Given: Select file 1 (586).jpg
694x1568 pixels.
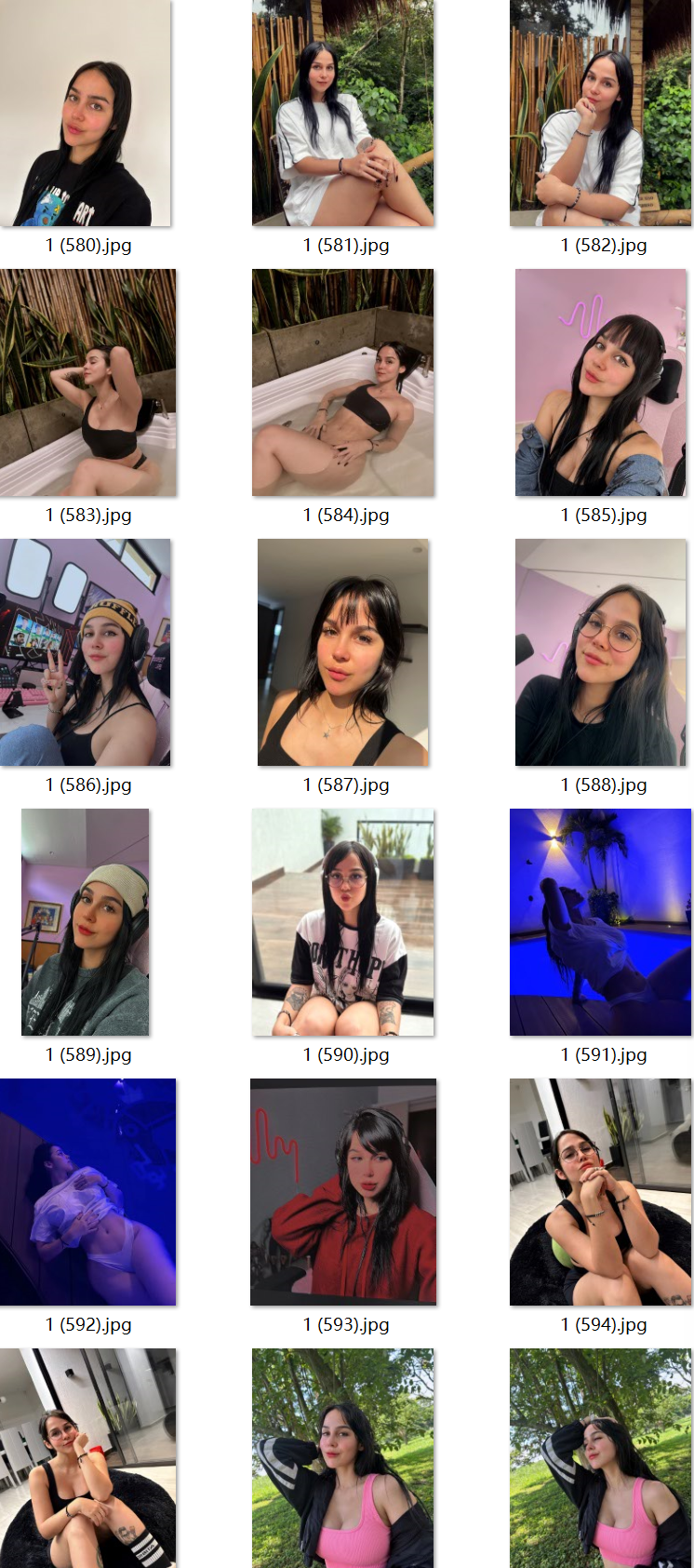Looking at the screenshot, I should pos(86,652).
